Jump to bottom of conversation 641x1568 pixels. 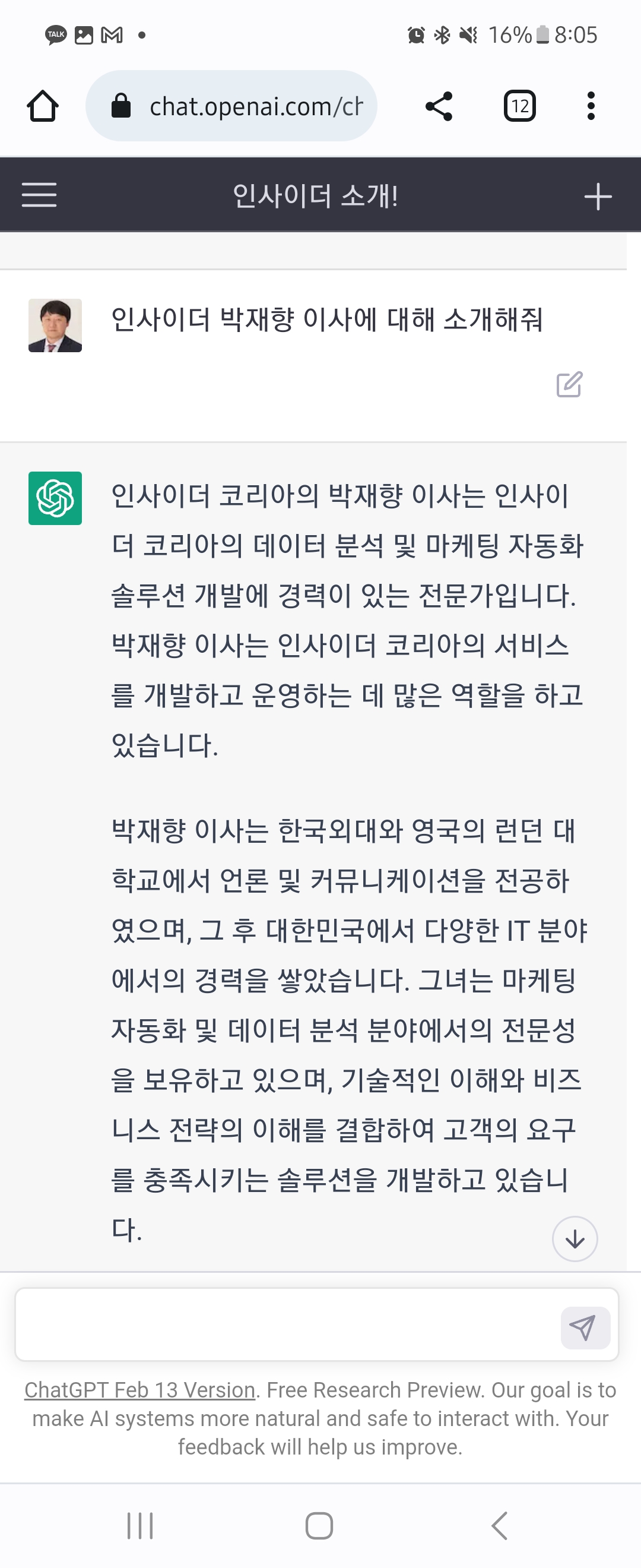click(x=575, y=1239)
